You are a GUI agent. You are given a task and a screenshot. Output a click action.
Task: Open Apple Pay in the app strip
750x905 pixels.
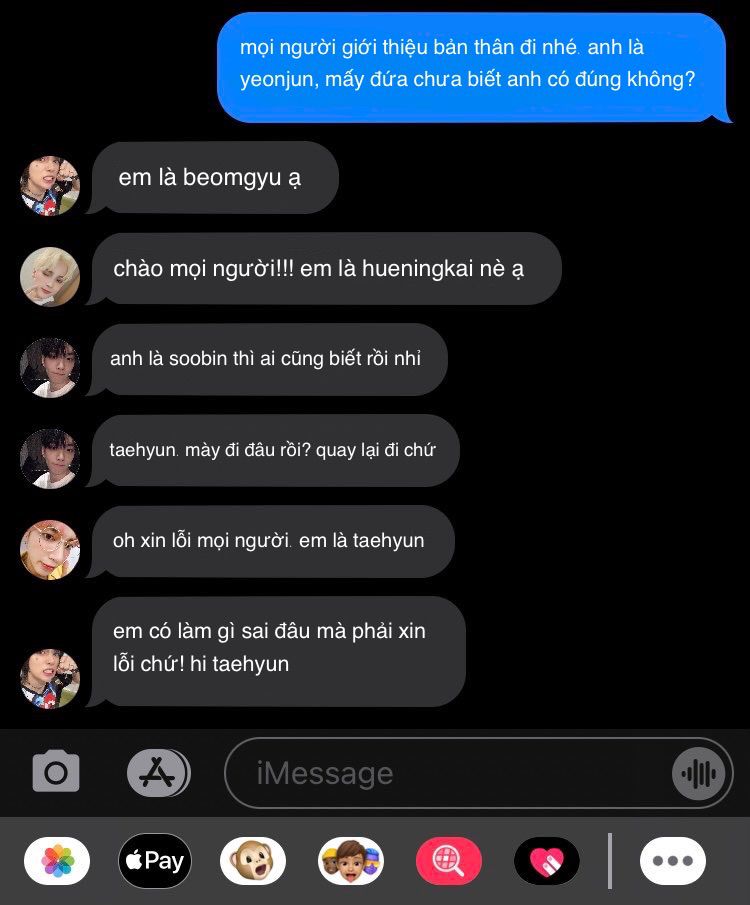coord(155,860)
